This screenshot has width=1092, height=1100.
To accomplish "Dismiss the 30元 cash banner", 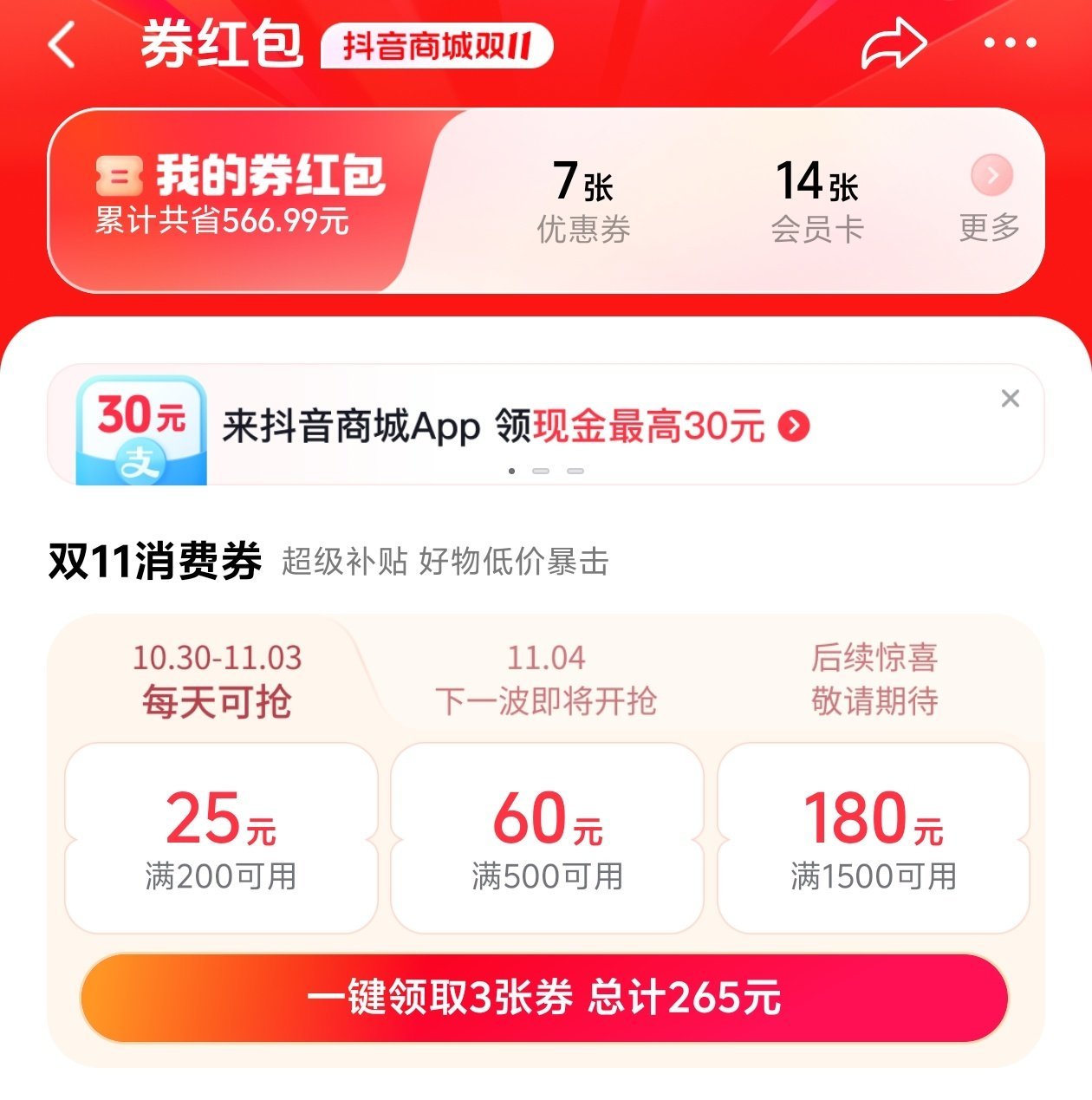I will [x=1010, y=399].
